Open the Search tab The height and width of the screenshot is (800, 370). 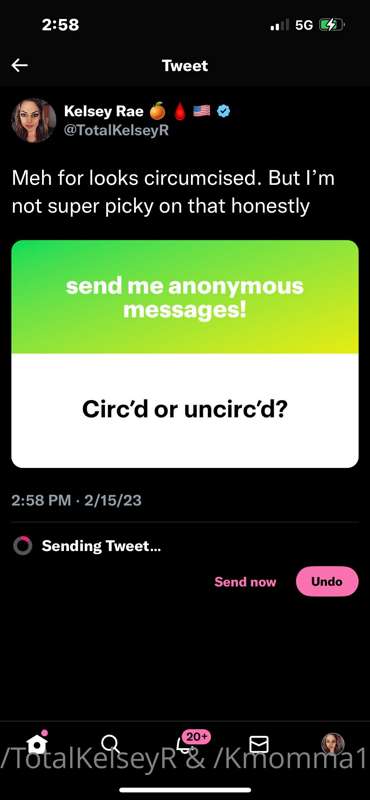110,744
